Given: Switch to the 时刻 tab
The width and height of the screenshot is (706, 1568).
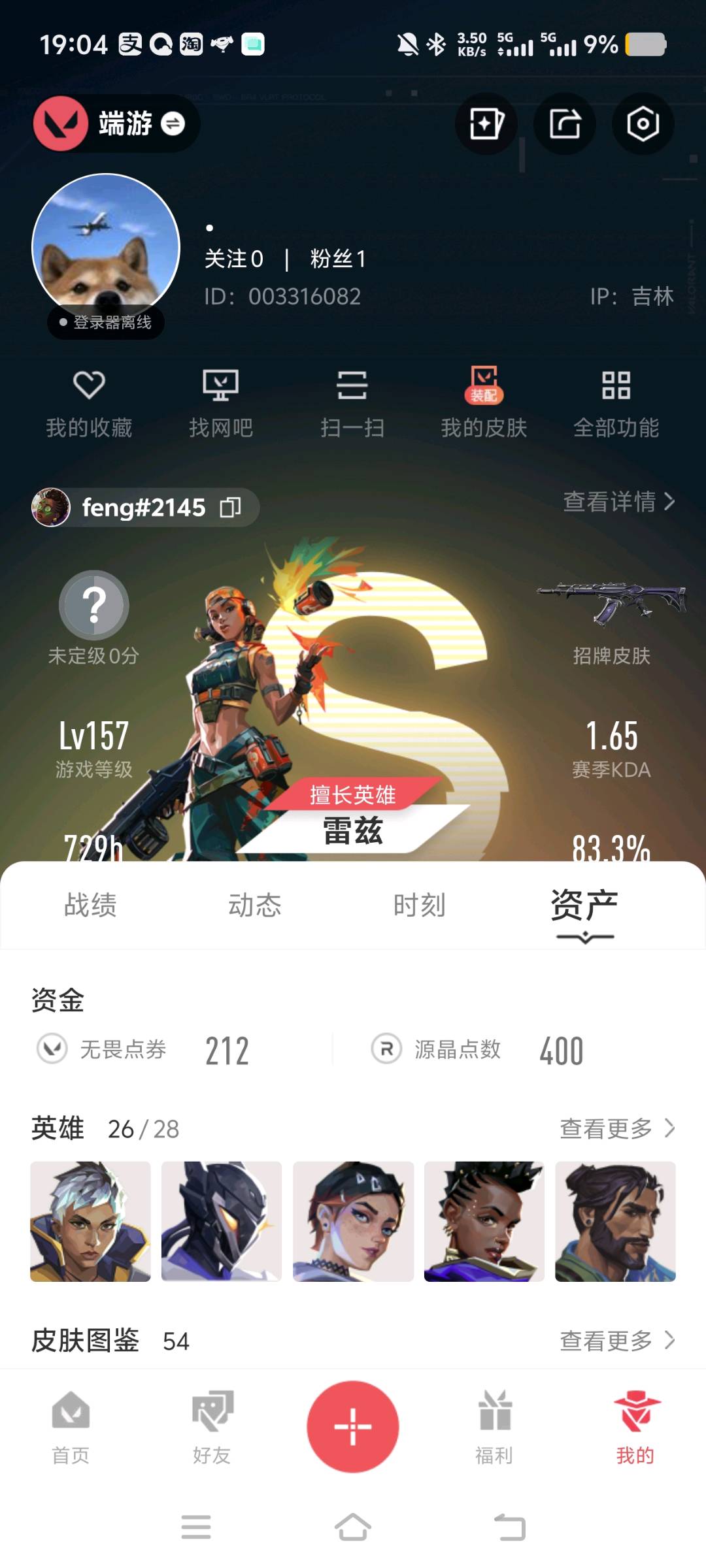Looking at the screenshot, I should click(419, 906).
